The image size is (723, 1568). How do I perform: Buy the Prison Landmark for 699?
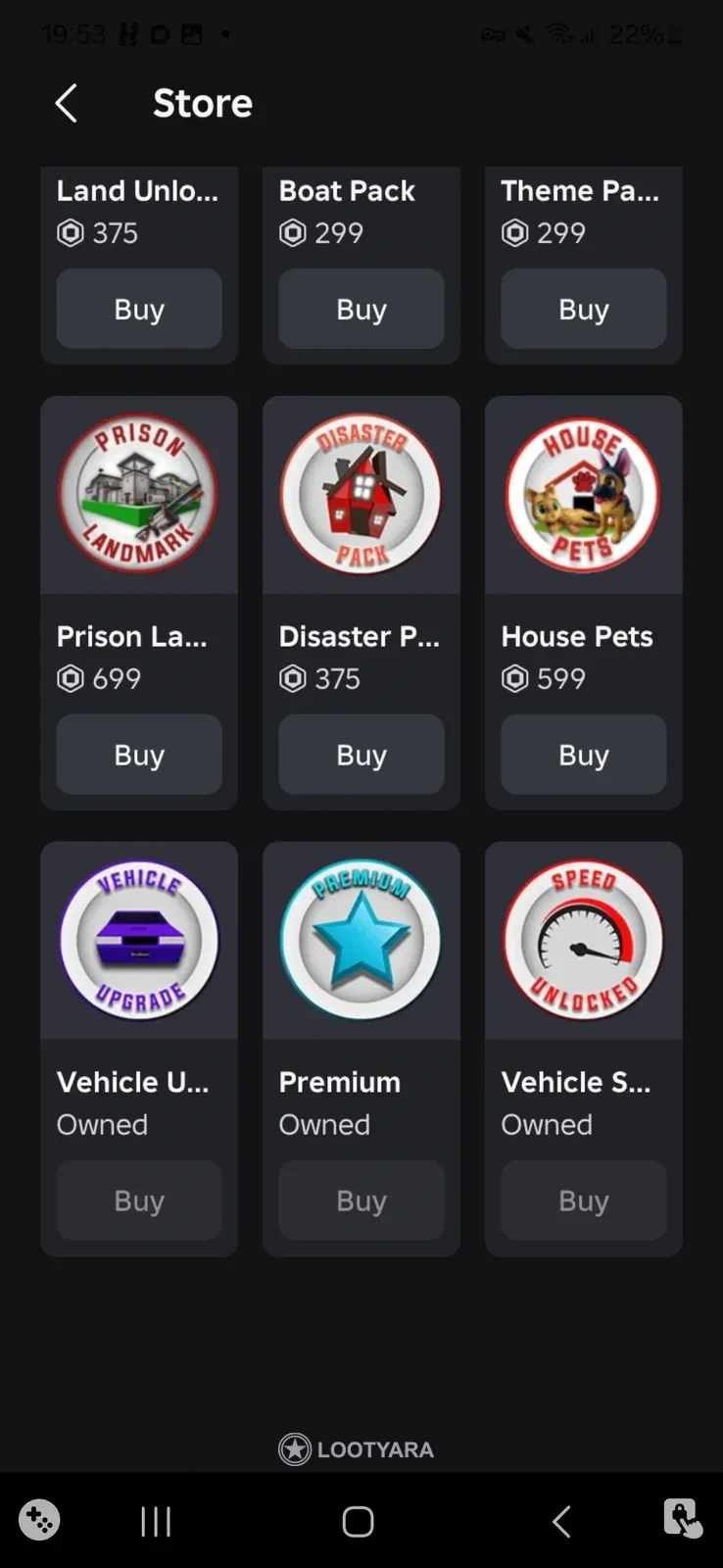139,755
